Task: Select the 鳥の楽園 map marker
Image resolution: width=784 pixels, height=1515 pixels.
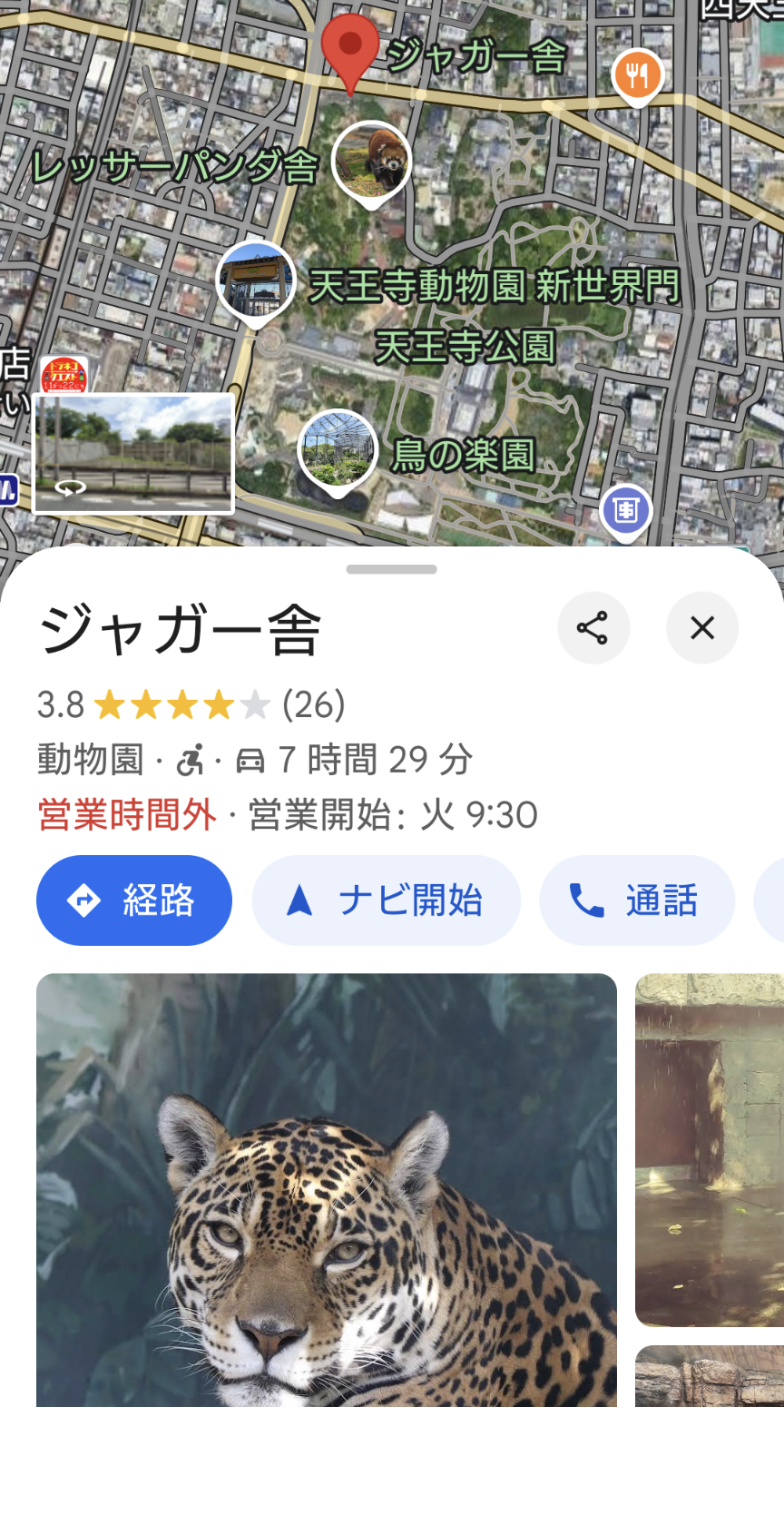Action: [x=338, y=448]
